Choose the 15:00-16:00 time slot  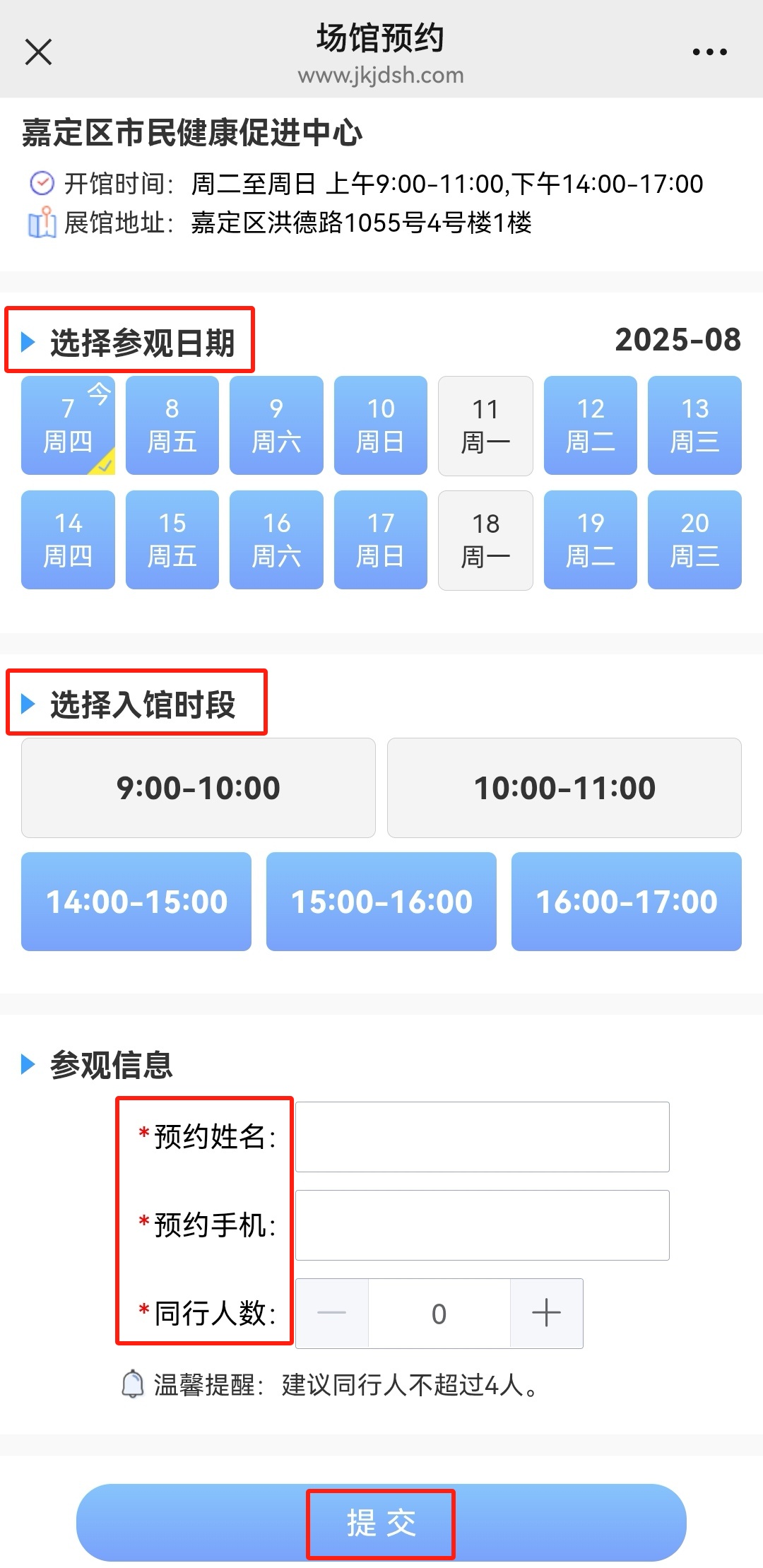pyautogui.click(x=381, y=902)
